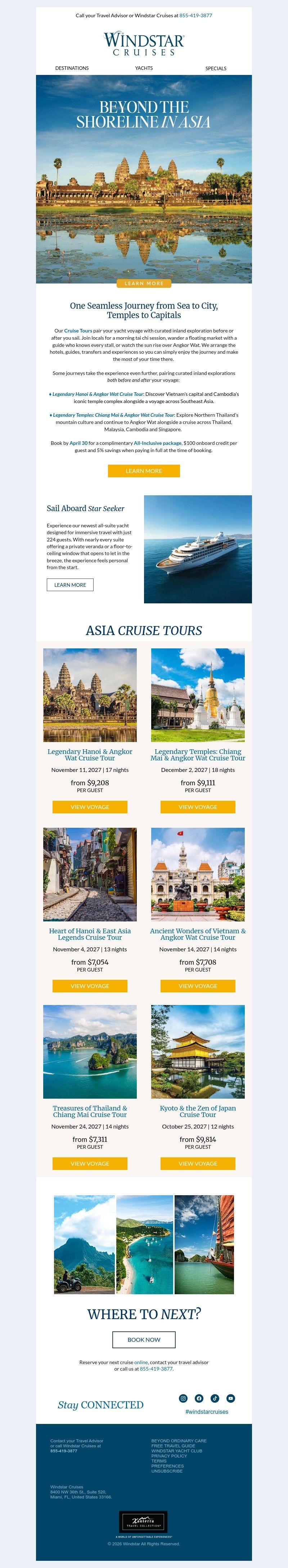Image resolution: width=288 pixels, height=1568 pixels.
Task: Open Windstar's Instagram page
Action: (x=183, y=1398)
